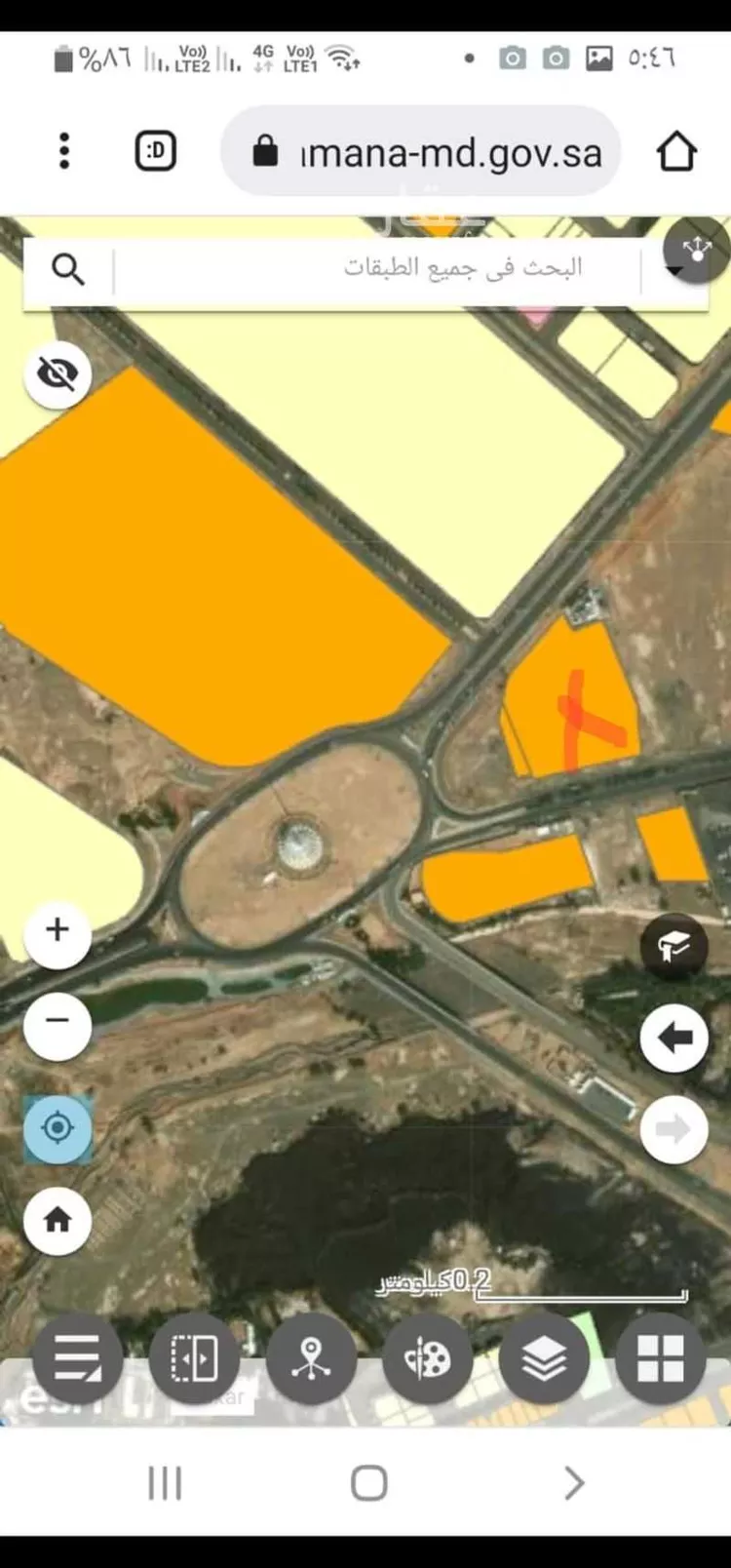Screen dimensions: 731x1568
Task: Open the apps grid icon
Action: click(659, 1358)
